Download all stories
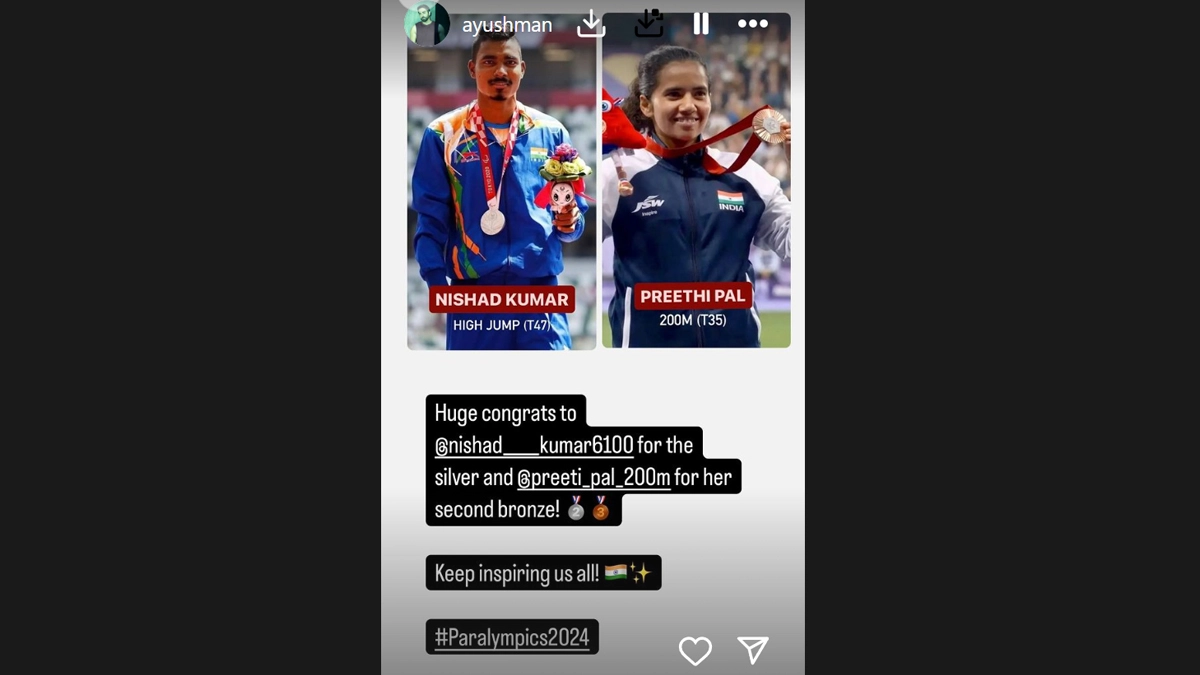This screenshot has width=1200, height=675. pyautogui.click(x=649, y=23)
